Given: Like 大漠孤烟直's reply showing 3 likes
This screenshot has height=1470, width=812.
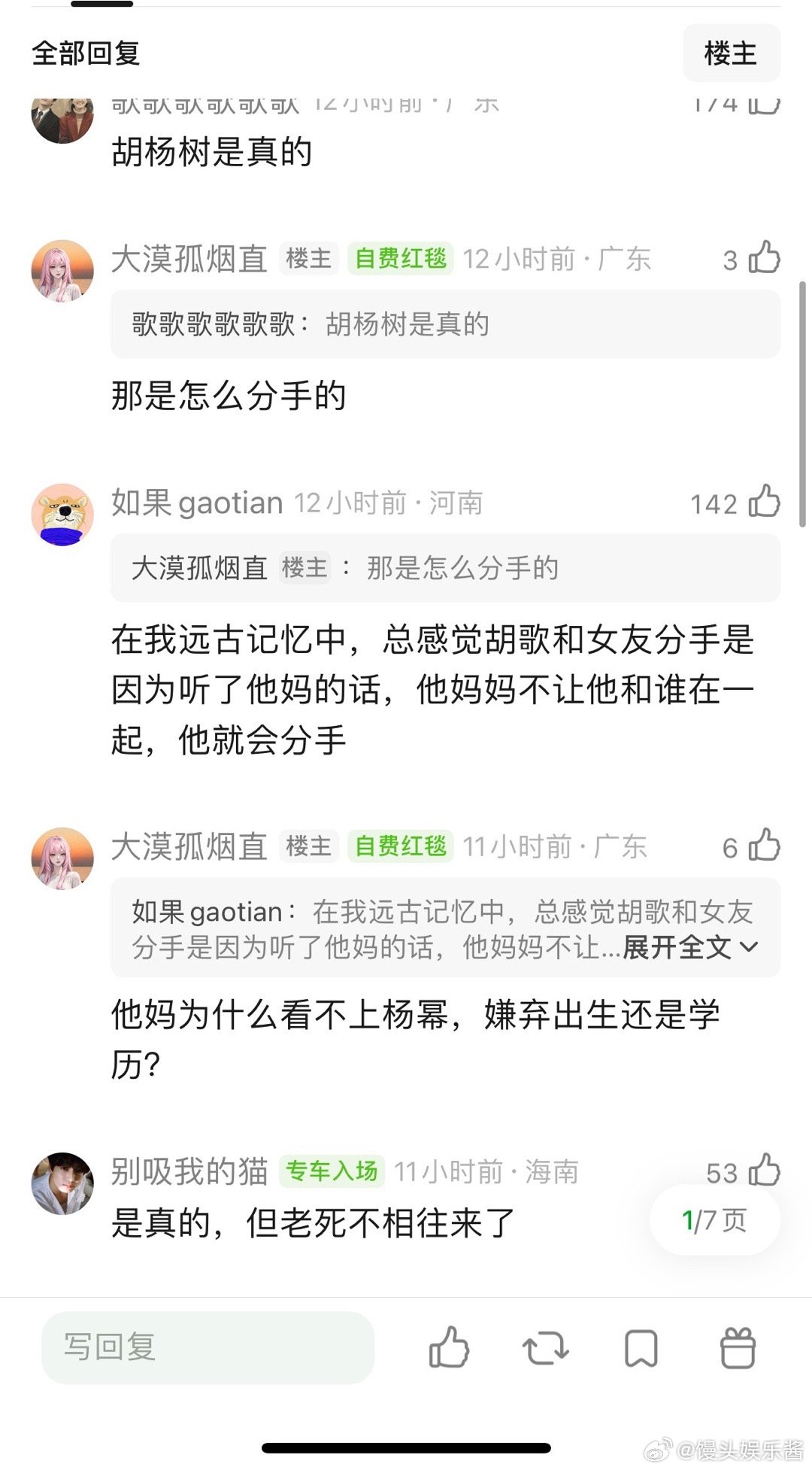Looking at the screenshot, I should [762, 258].
